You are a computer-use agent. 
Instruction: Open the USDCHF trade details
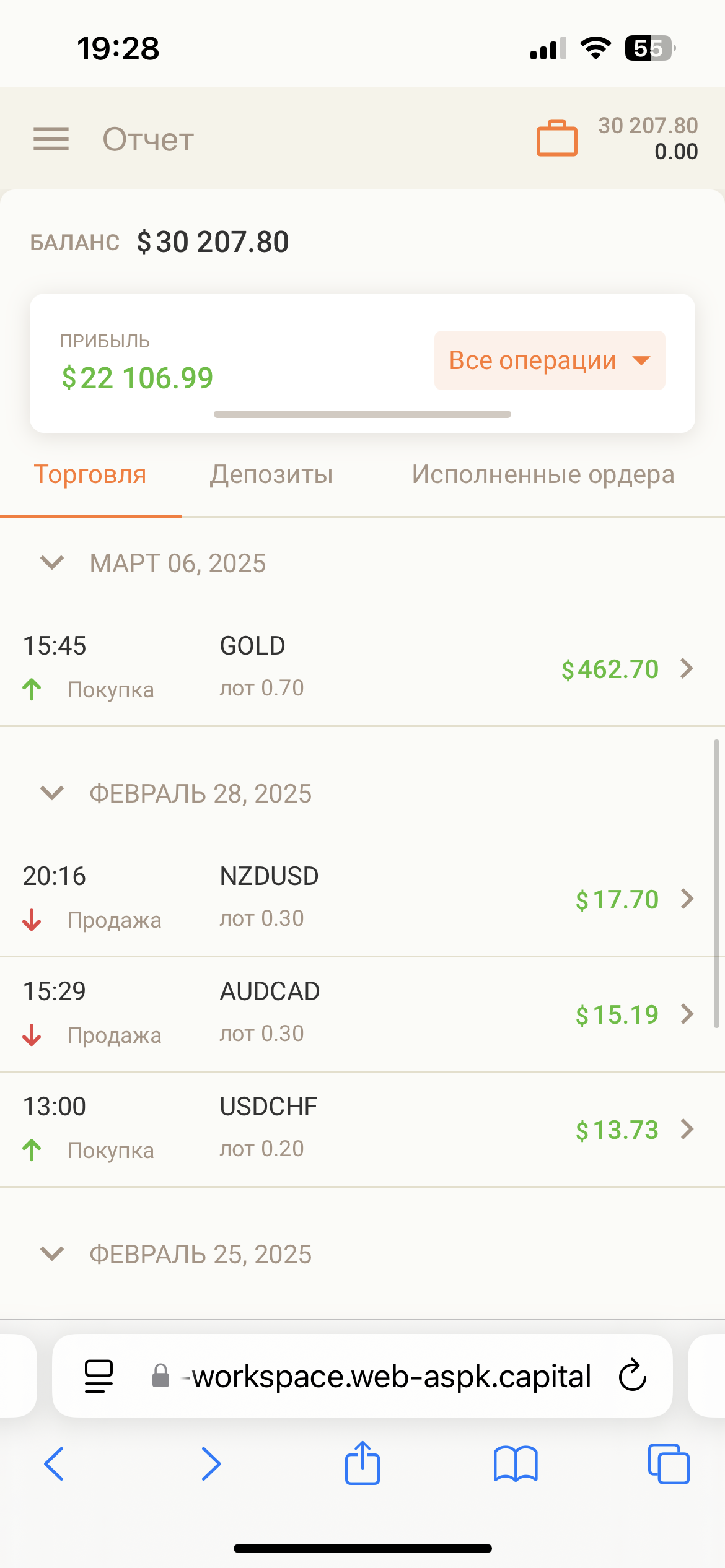pos(686,1130)
